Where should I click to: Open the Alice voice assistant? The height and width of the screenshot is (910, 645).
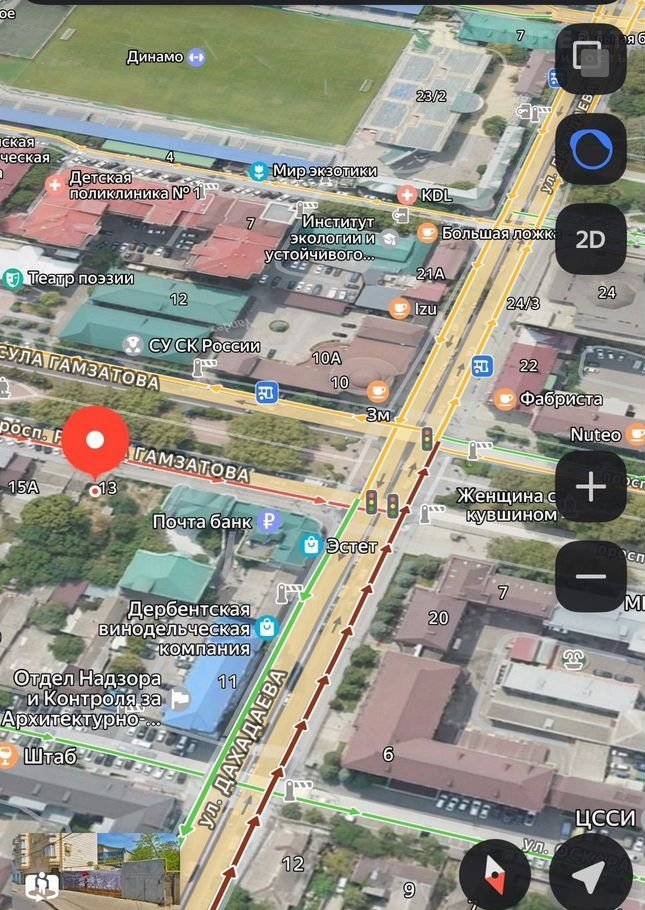[x=591, y=150]
